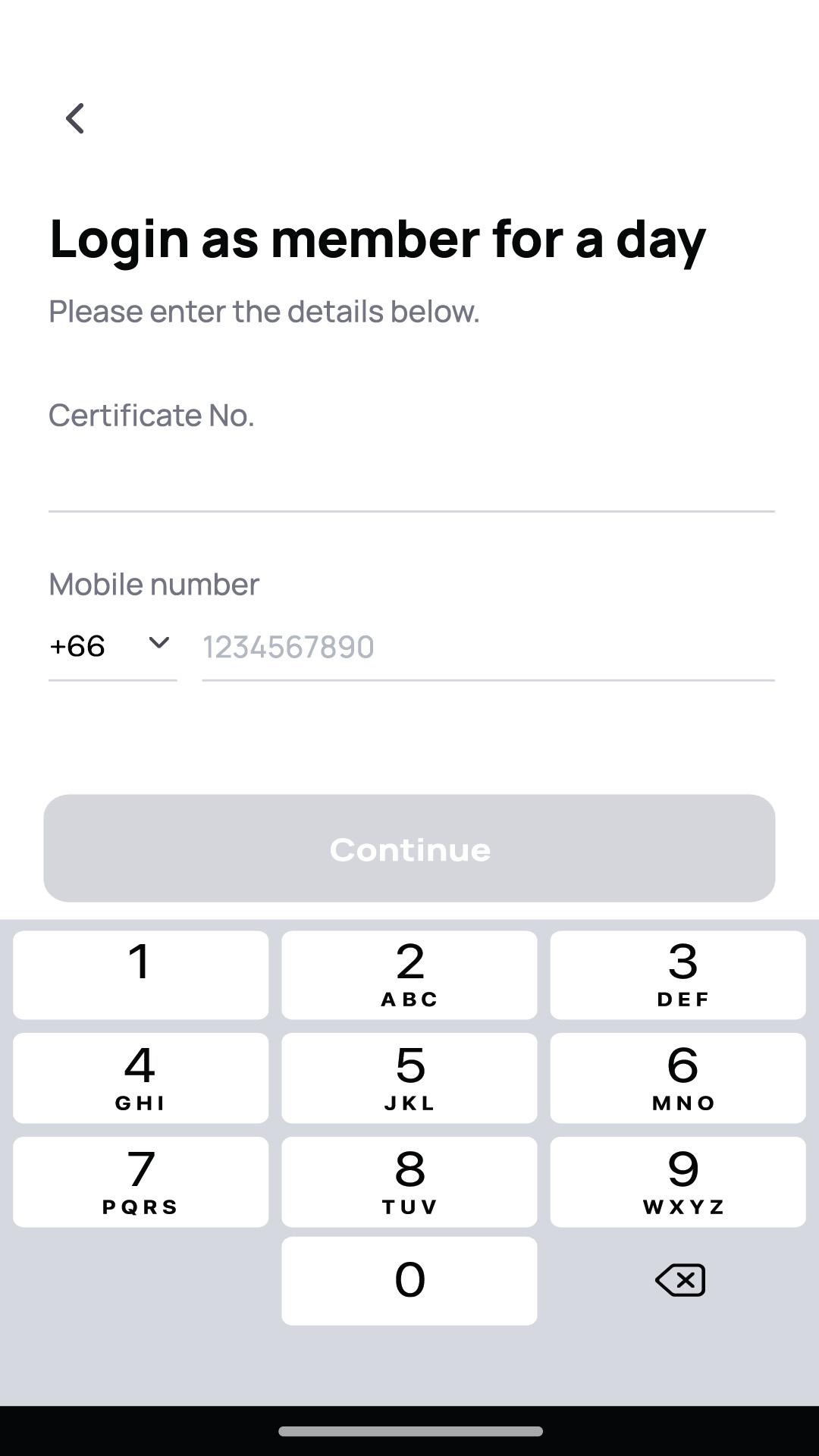The height and width of the screenshot is (1456, 819).
Task: Open the +66 country code dropdown
Action: click(x=112, y=646)
